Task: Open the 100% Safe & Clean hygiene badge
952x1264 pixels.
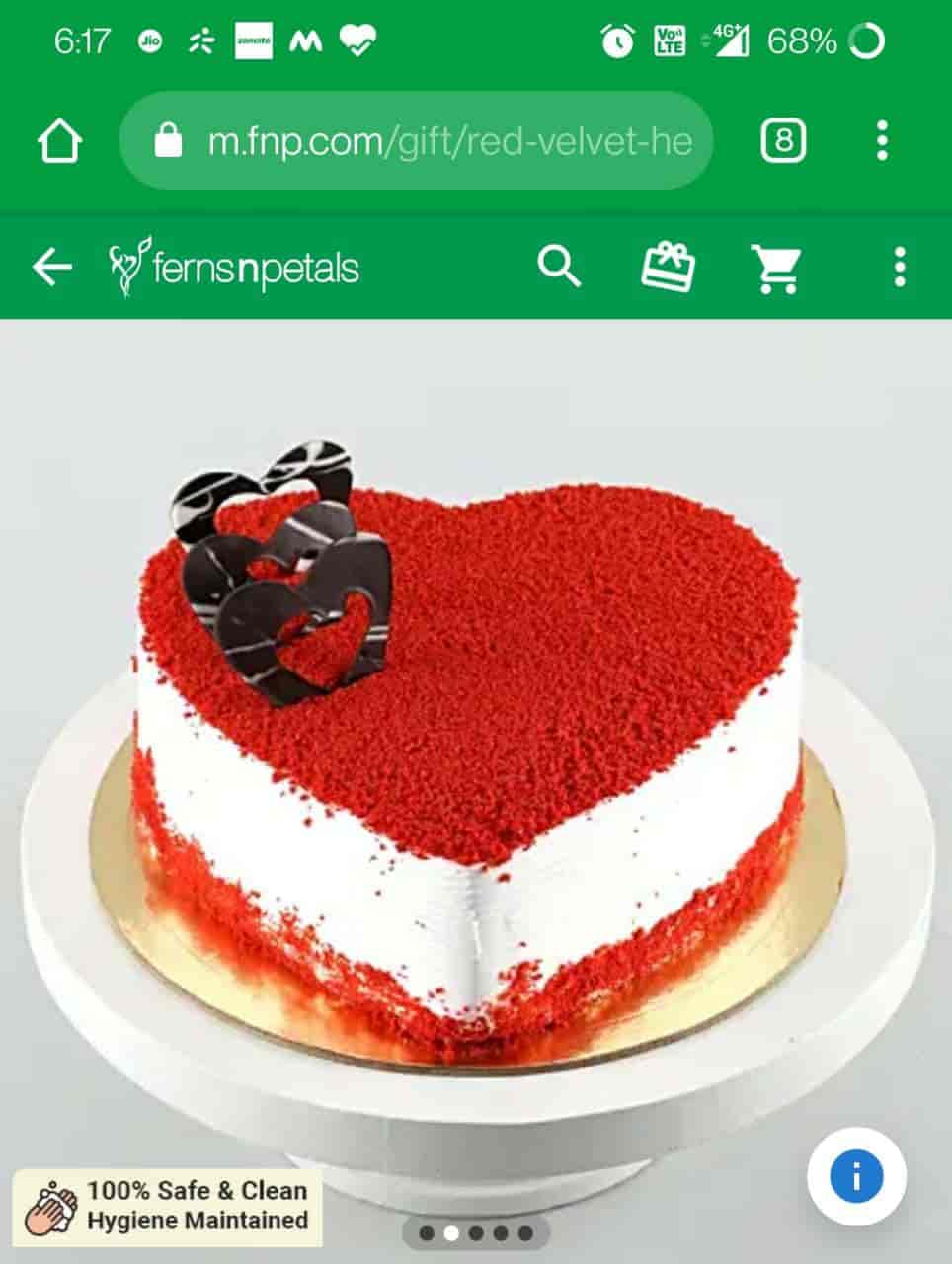Action: click(x=168, y=1205)
